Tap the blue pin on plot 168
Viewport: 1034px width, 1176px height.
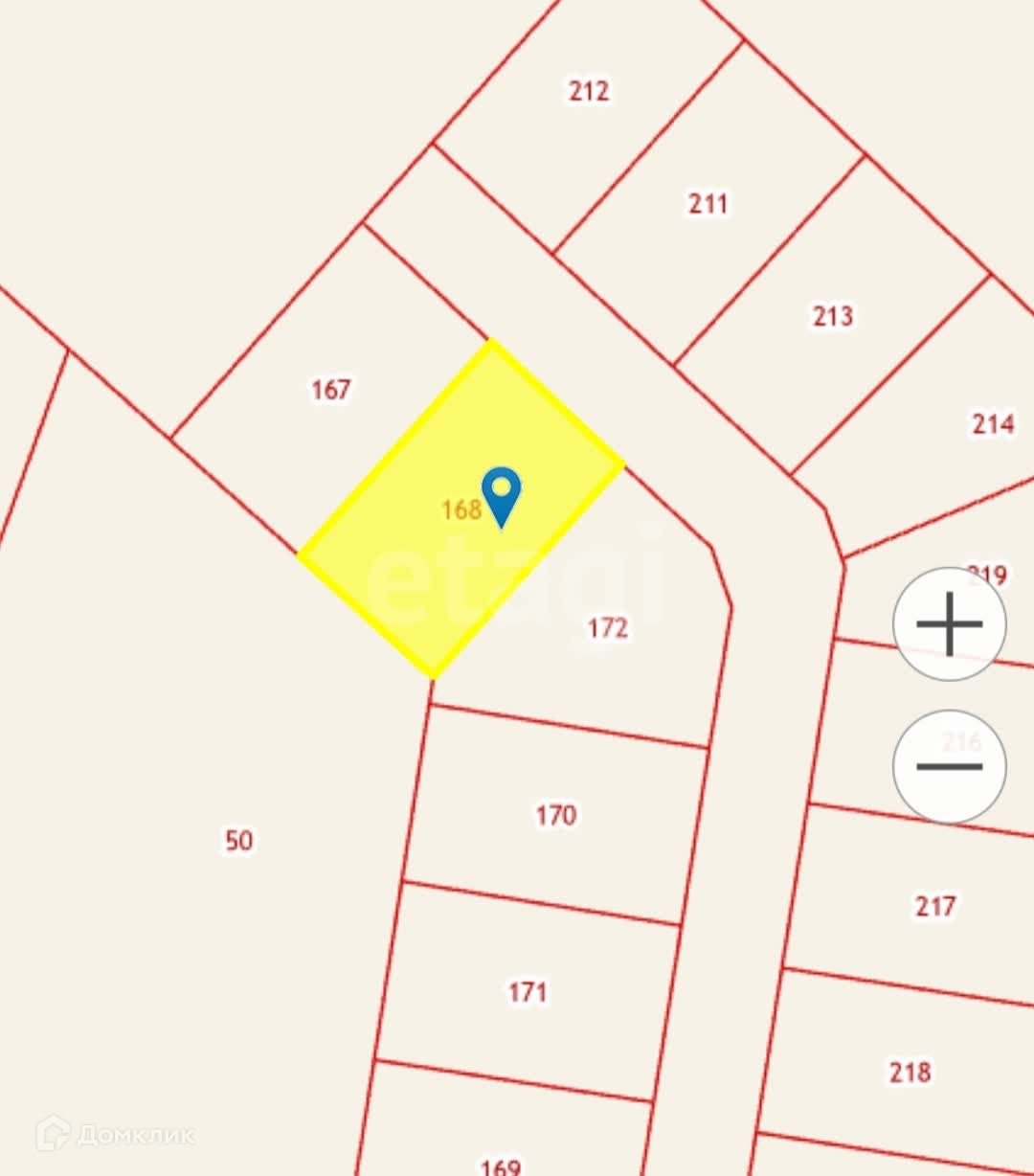(501, 493)
